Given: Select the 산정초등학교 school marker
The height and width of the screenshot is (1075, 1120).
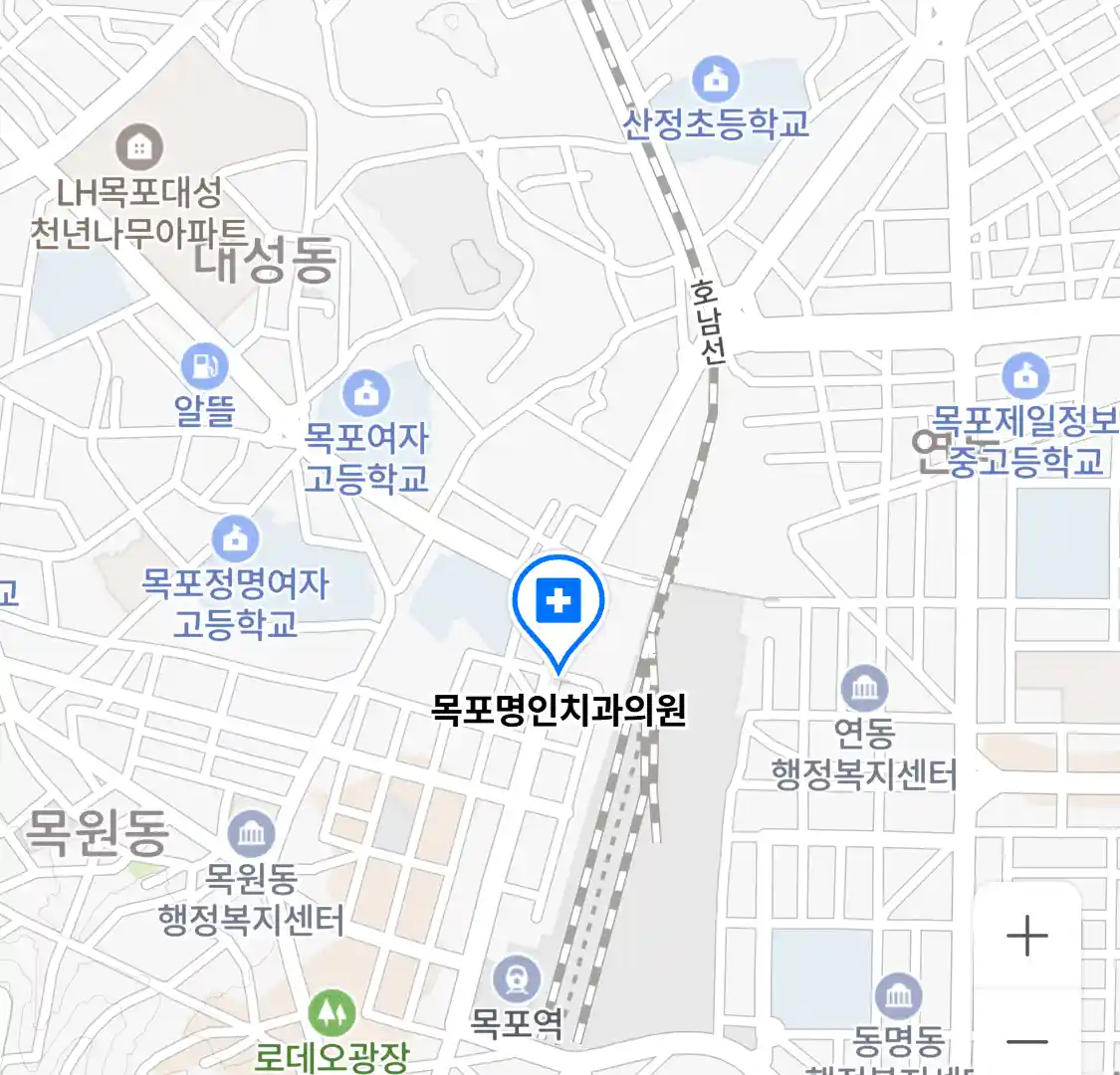Looking at the screenshot, I should (x=715, y=79).
